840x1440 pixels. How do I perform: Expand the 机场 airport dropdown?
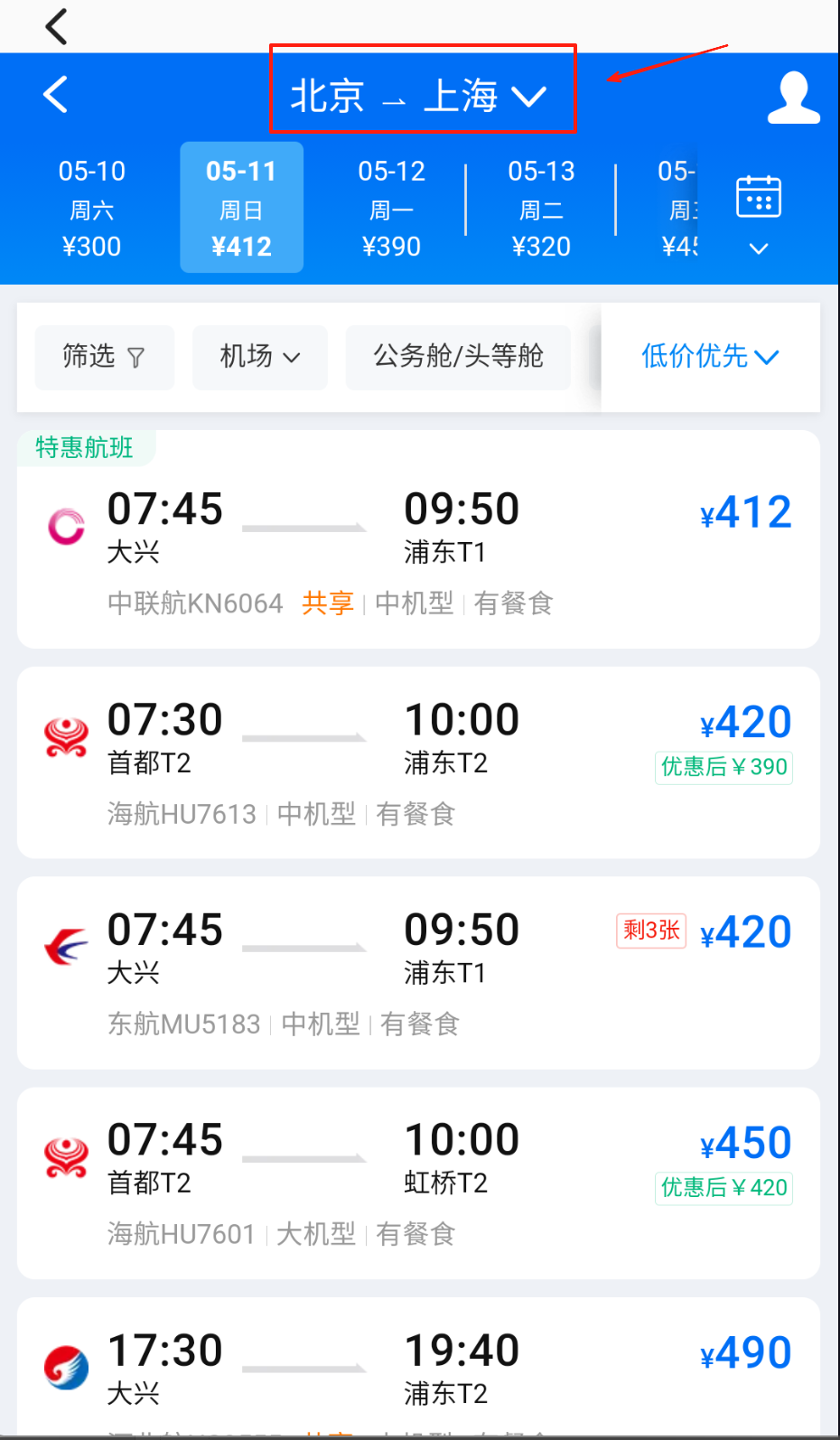coord(260,357)
